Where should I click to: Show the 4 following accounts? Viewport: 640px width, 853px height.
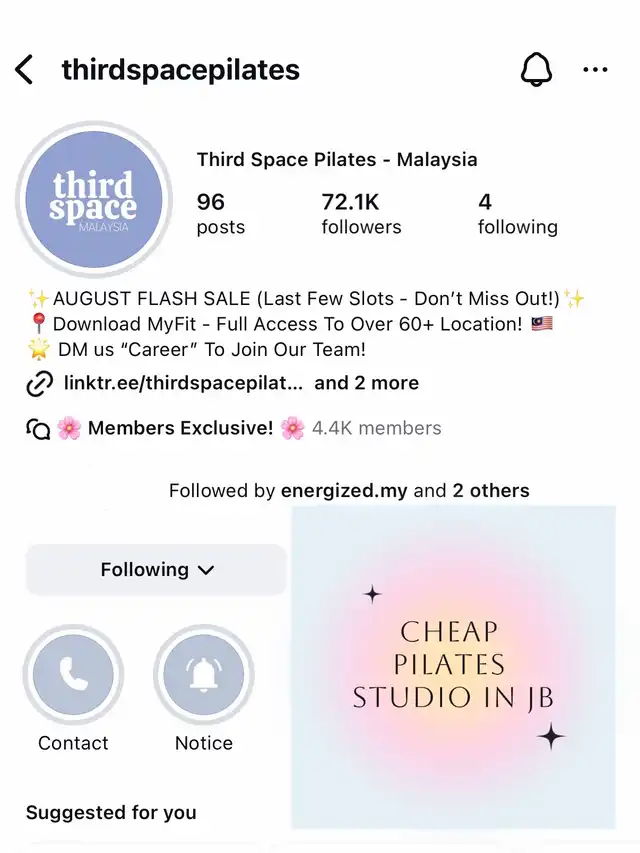[x=517, y=214]
